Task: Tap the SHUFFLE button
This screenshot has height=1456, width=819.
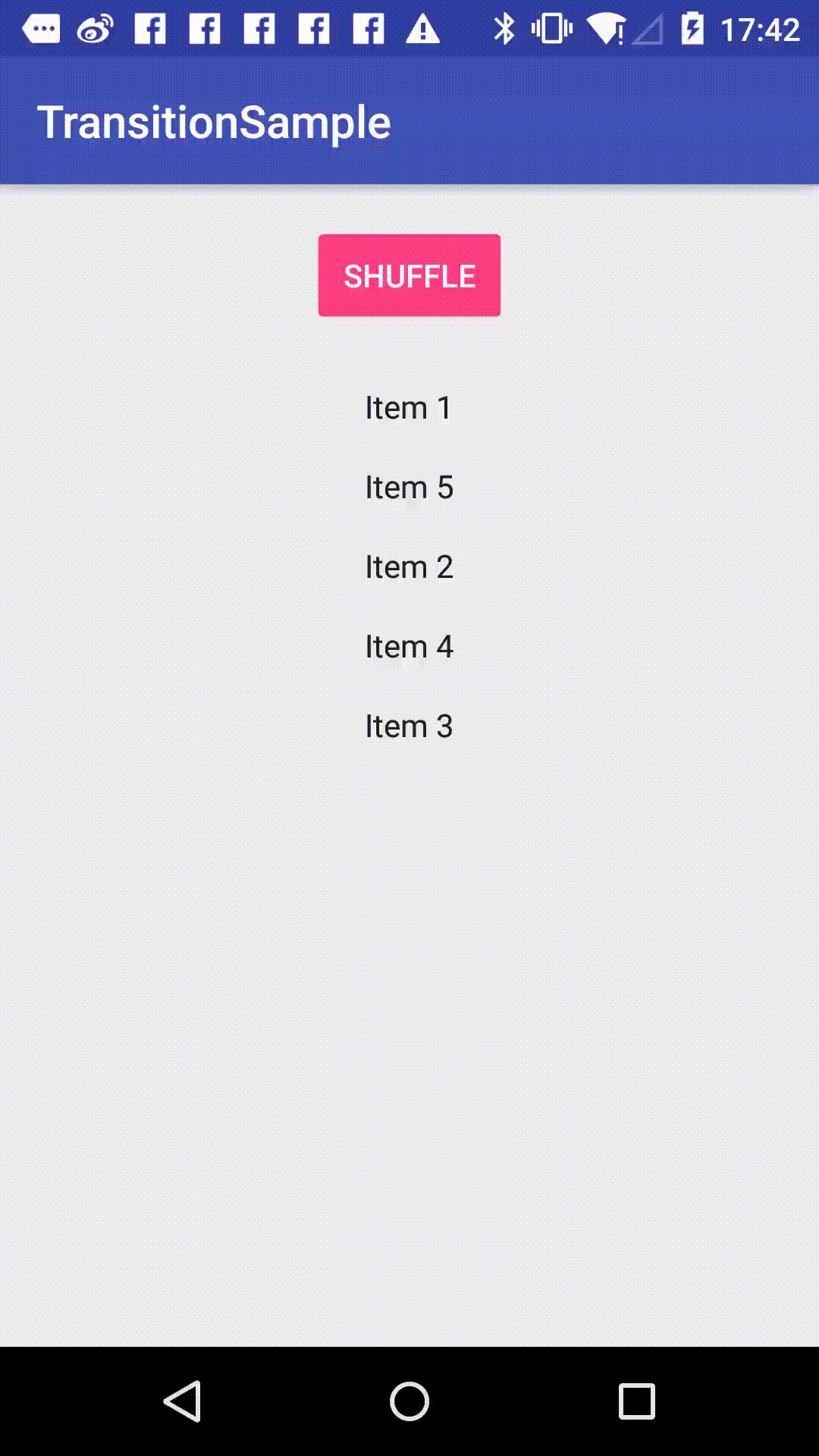Action: pyautogui.click(x=409, y=275)
